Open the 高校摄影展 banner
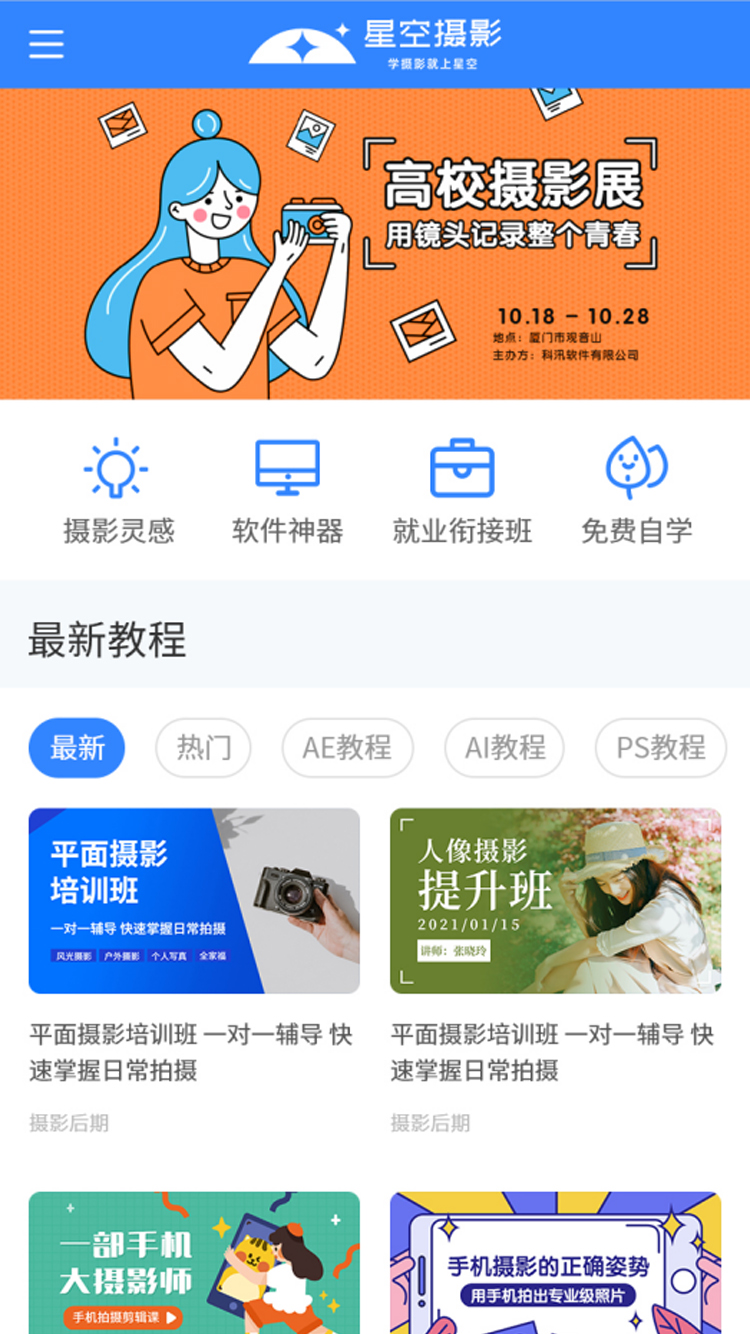750x1334 pixels. [x=375, y=244]
